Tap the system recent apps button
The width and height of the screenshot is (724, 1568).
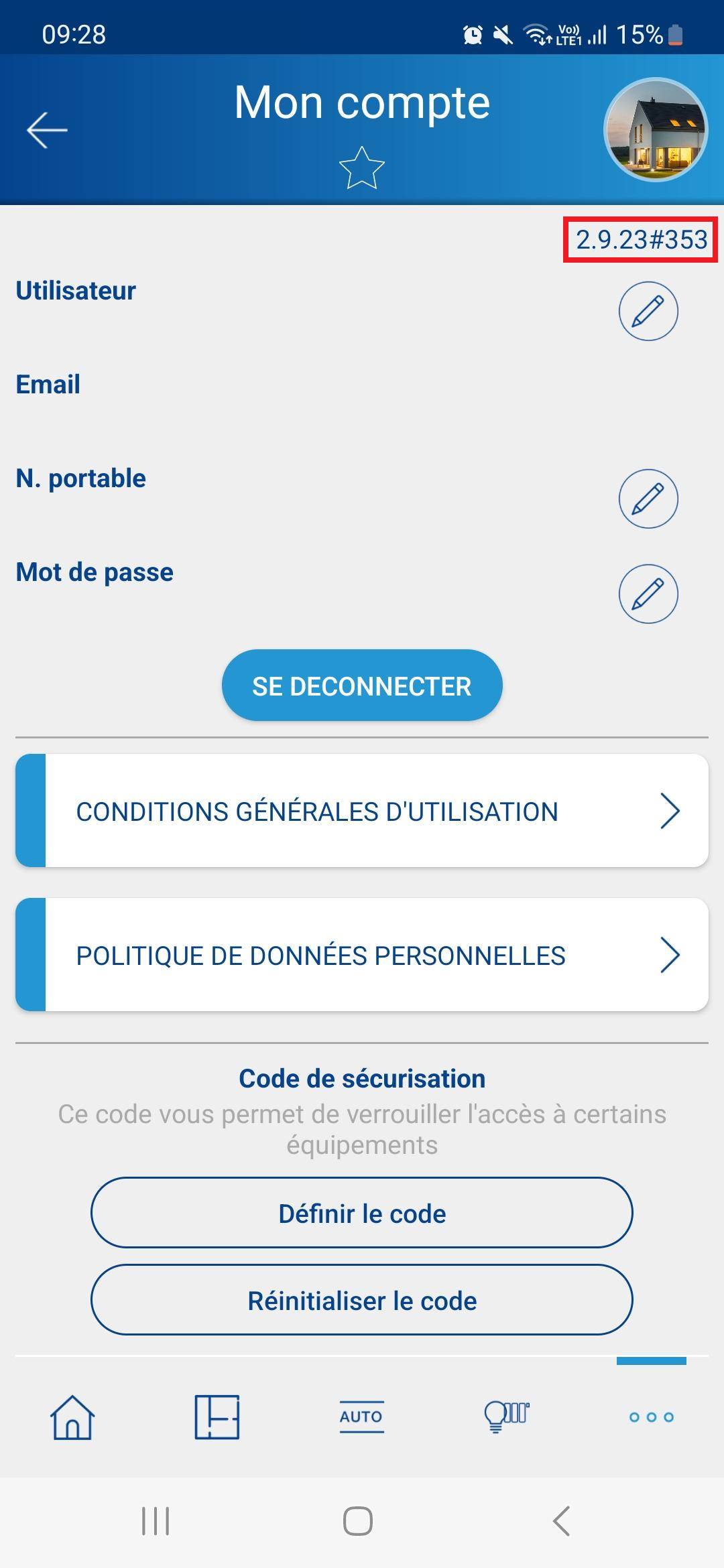coord(156,1521)
